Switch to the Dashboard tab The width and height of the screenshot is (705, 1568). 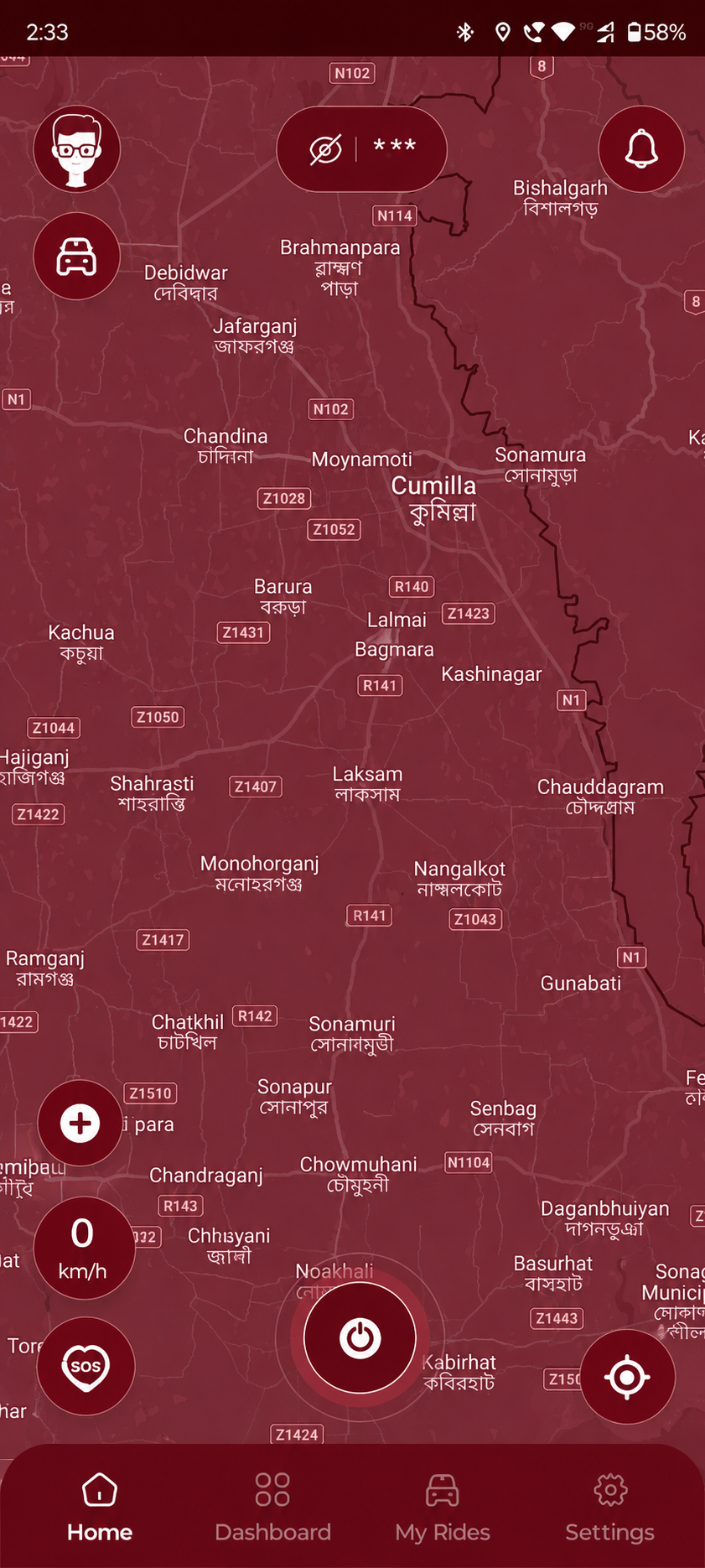point(272,1507)
